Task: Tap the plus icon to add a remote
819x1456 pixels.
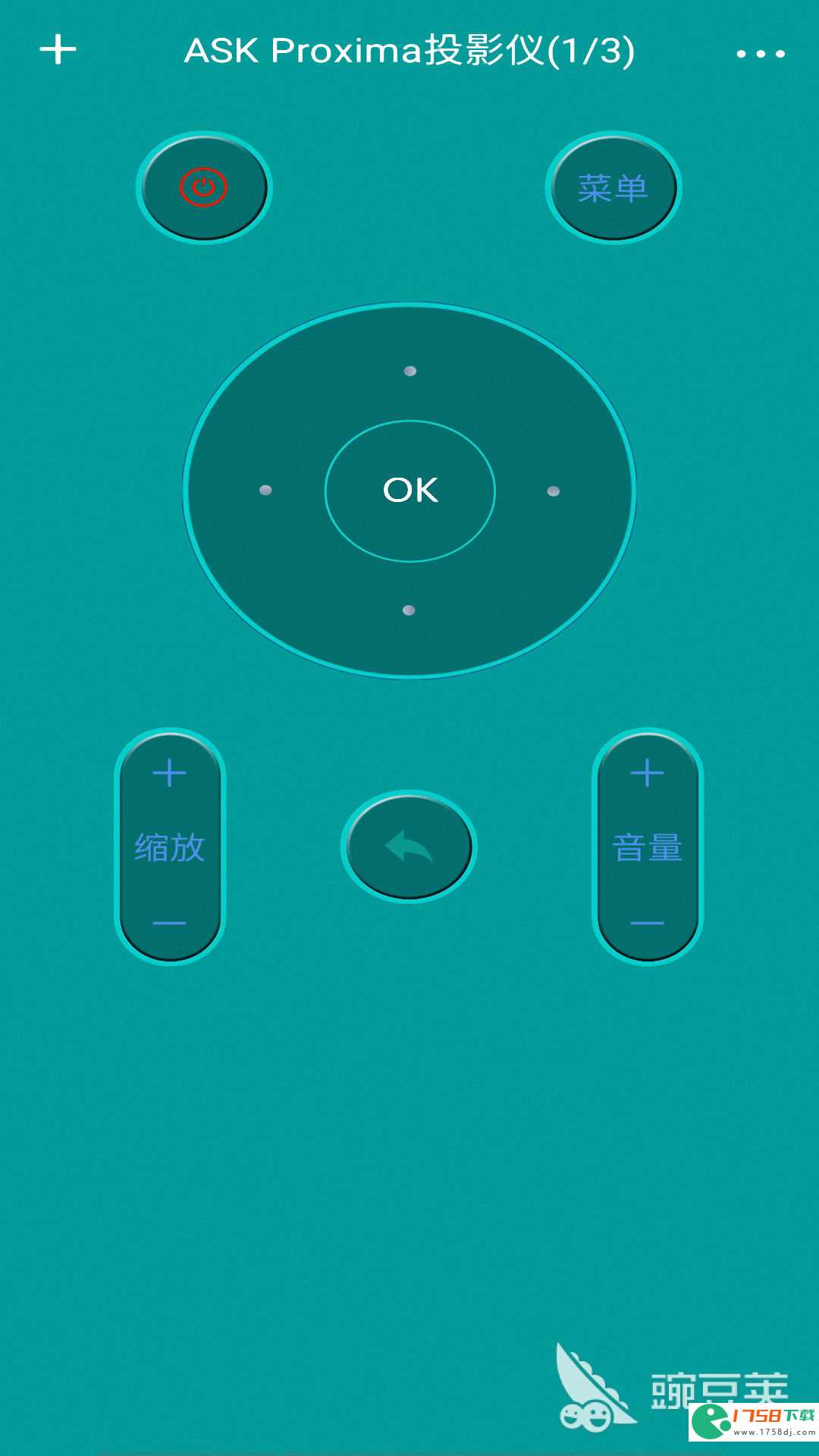Action: point(58,50)
